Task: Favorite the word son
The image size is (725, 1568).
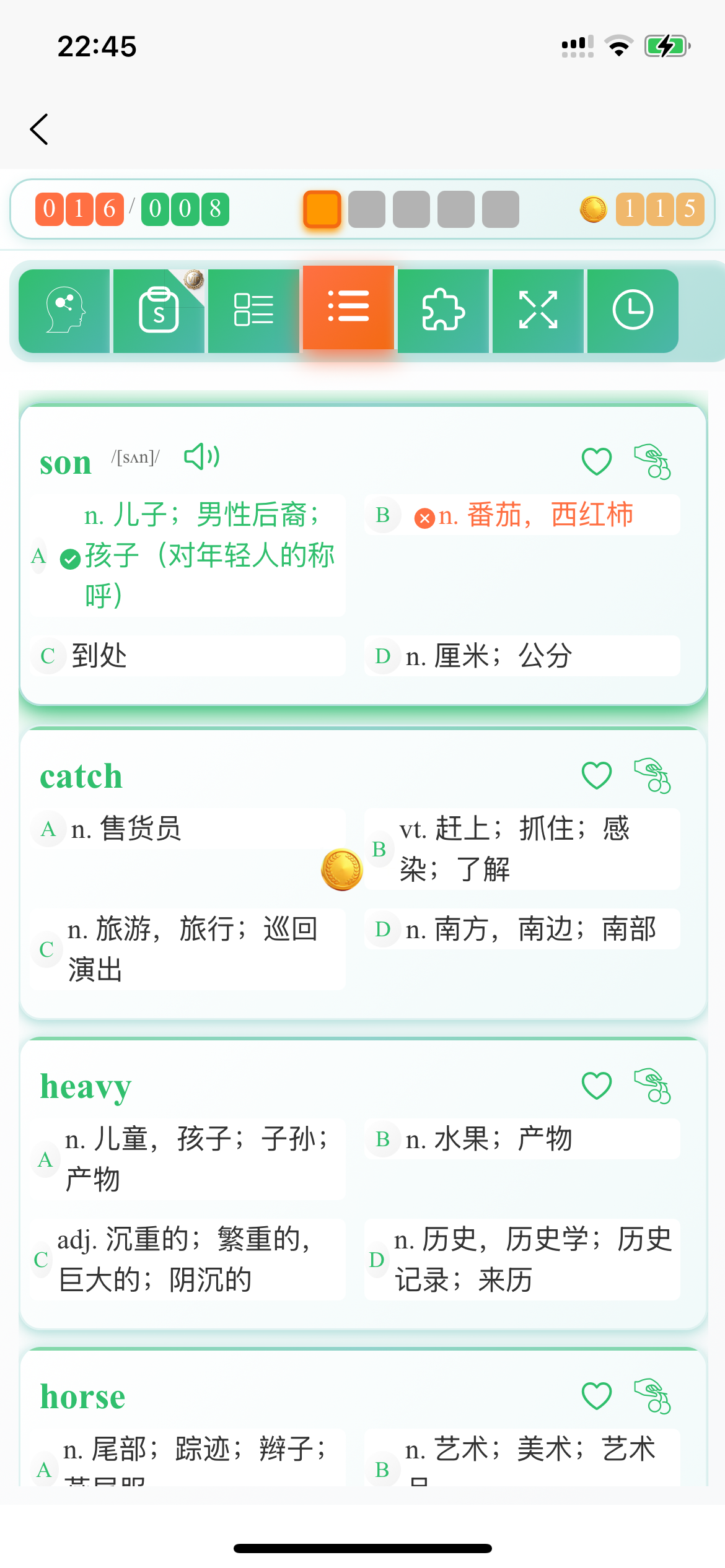Action: click(597, 462)
